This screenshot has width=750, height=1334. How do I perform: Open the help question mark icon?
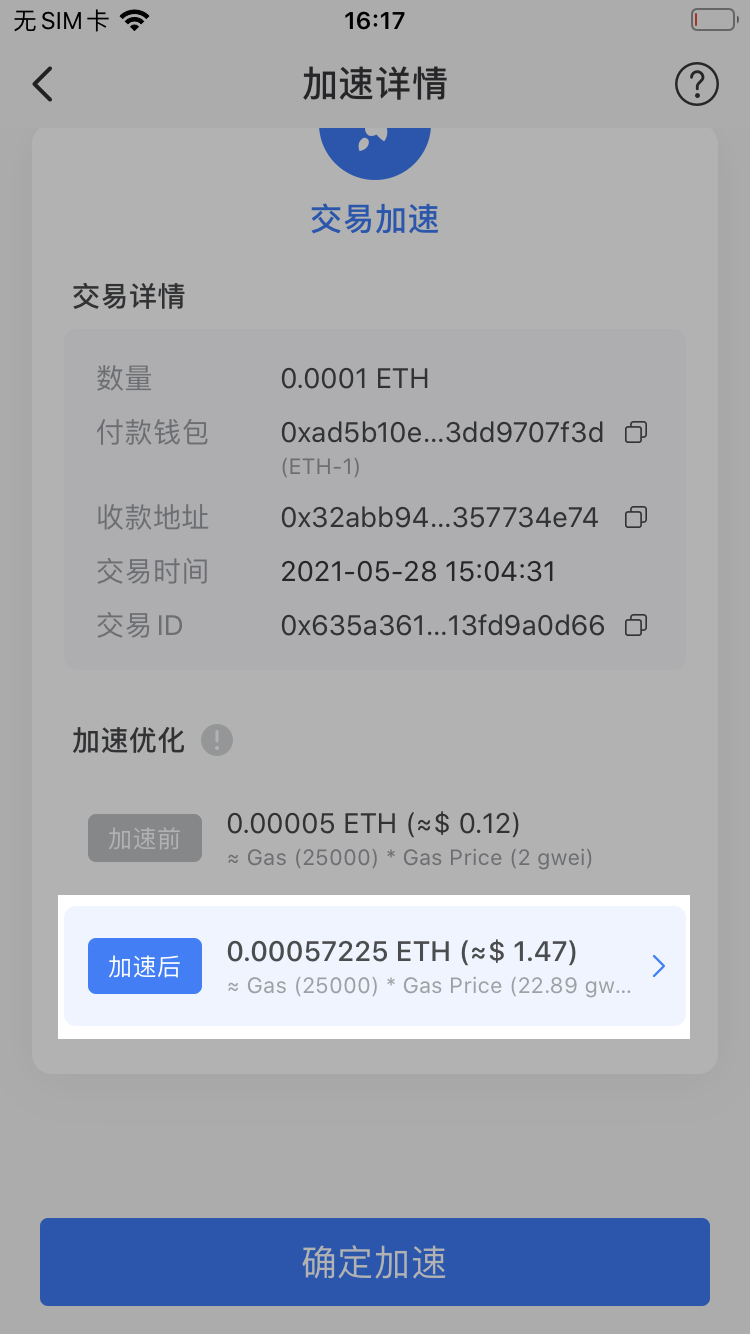pyautogui.click(x=696, y=84)
